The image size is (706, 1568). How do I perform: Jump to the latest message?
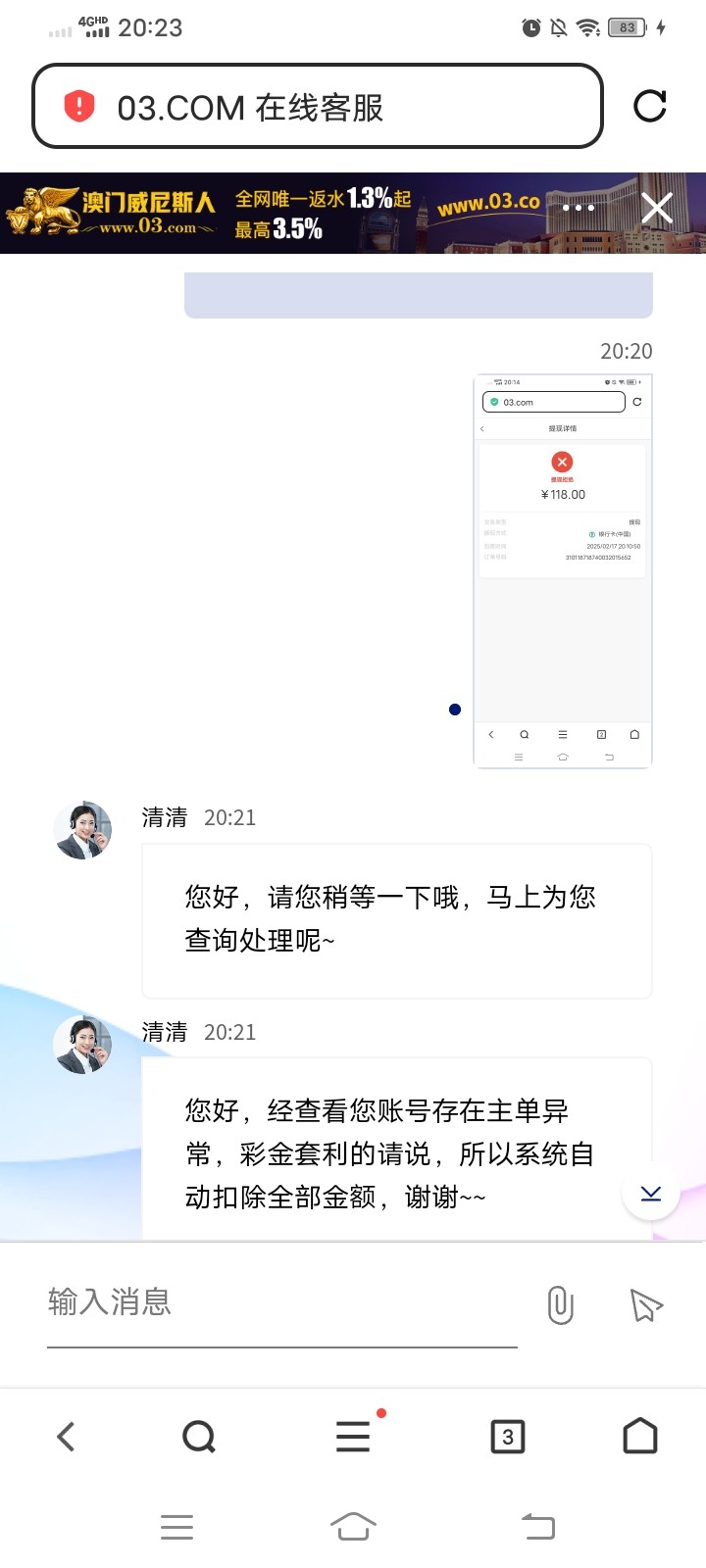coord(651,1193)
